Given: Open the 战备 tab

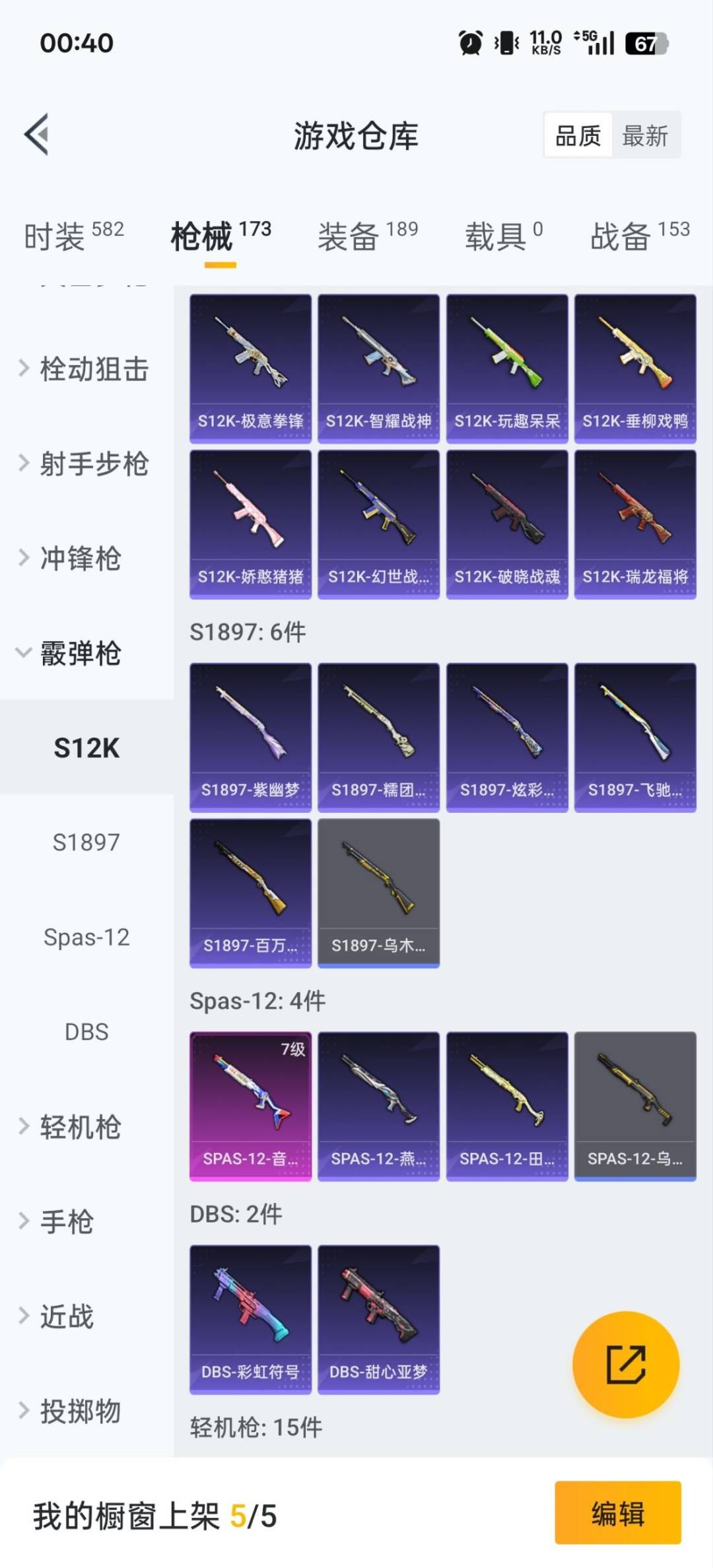Looking at the screenshot, I should pyautogui.click(x=639, y=236).
